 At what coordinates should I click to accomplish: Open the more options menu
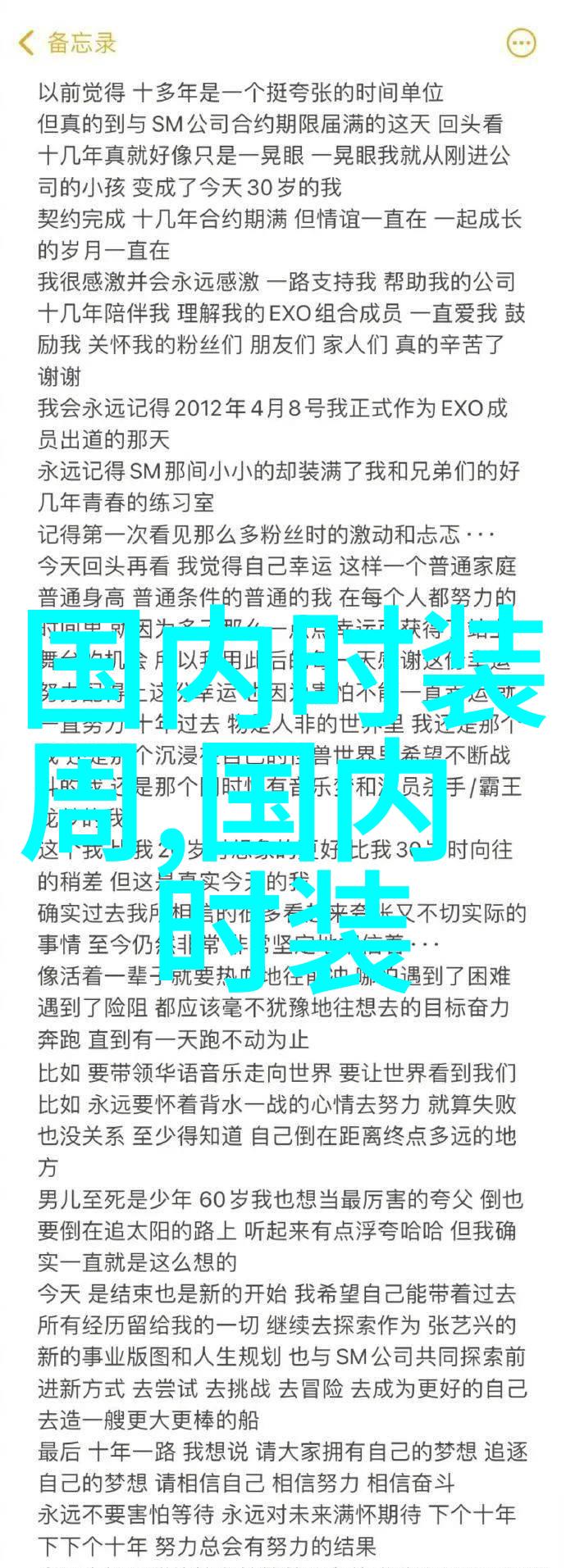pyautogui.click(x=522, y=43)
